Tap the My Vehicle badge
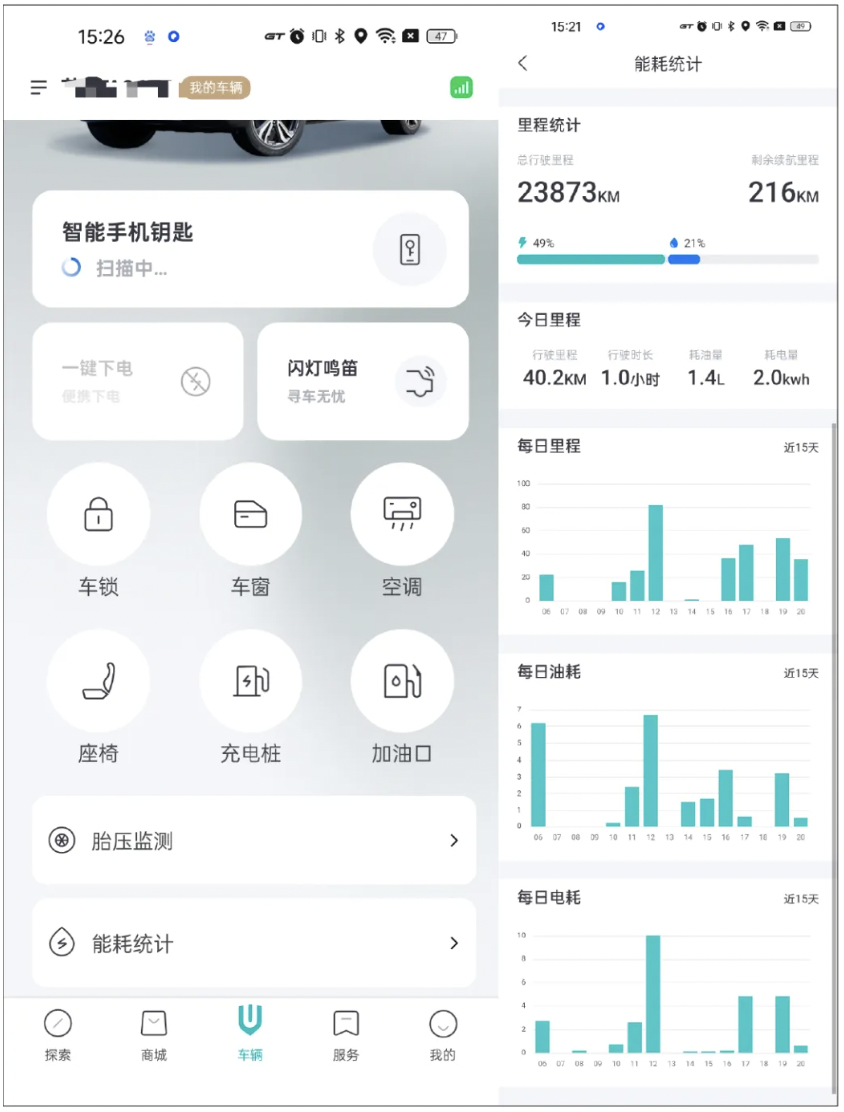The height and width of the screenshot is (1112, 844). (x=216, y=88)
